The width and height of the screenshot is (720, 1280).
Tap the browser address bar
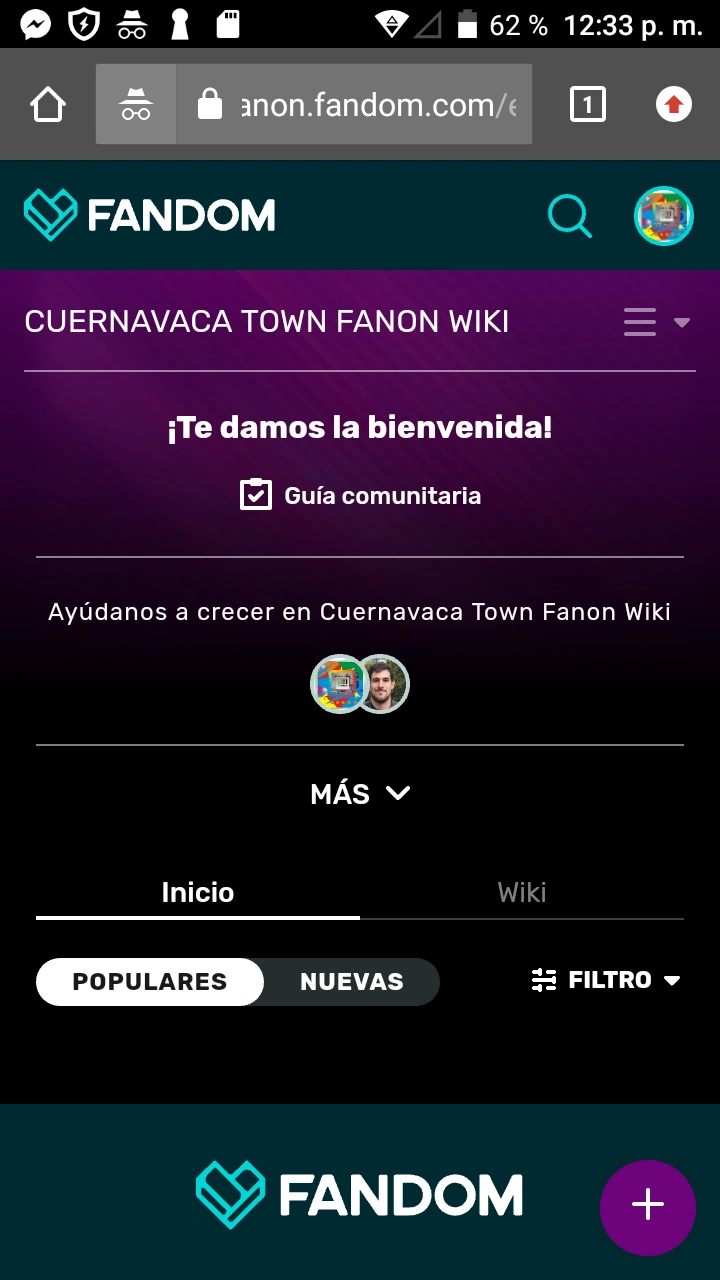(378, 105)
